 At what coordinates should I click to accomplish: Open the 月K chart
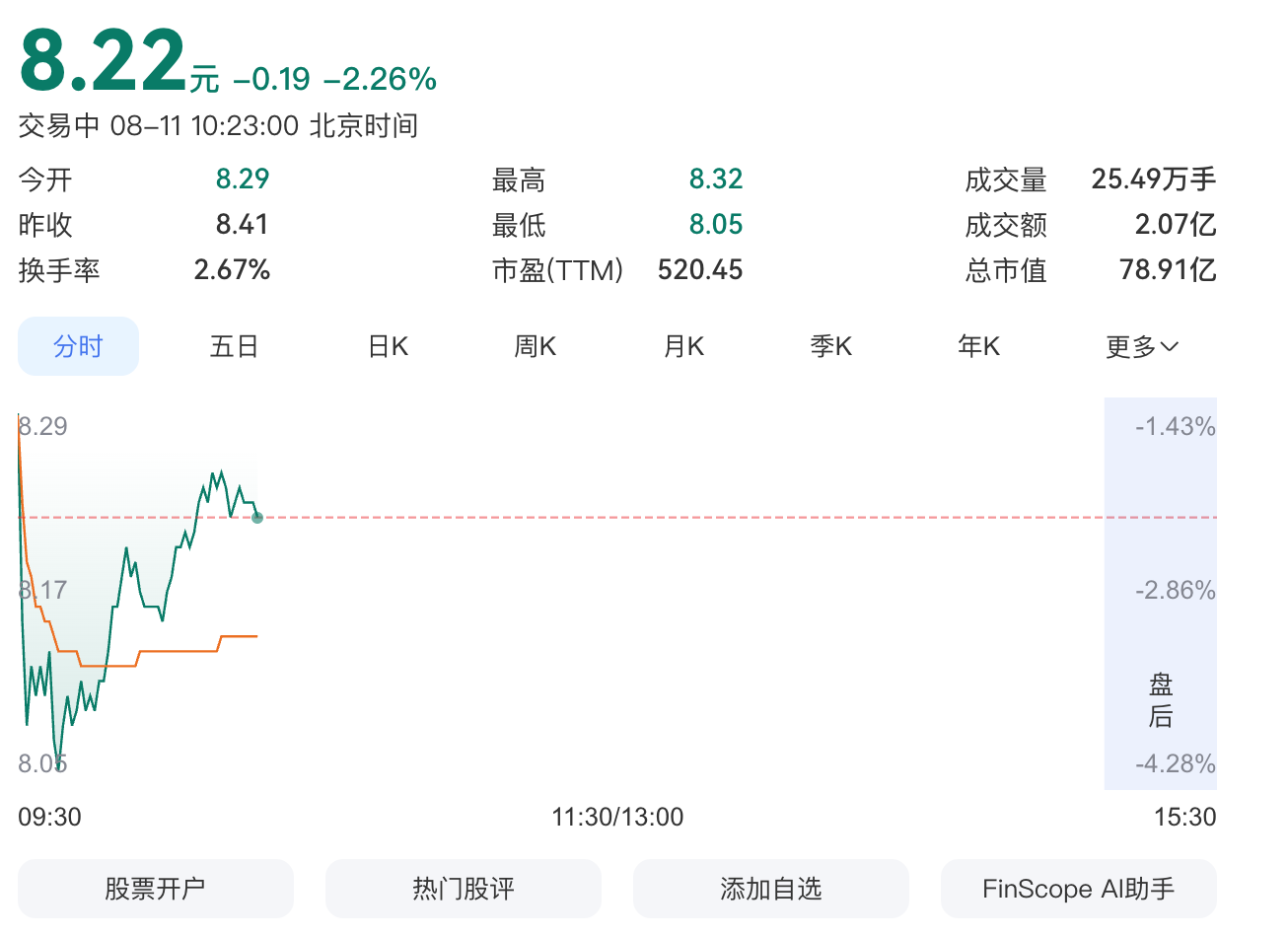[x=683, y=346]
